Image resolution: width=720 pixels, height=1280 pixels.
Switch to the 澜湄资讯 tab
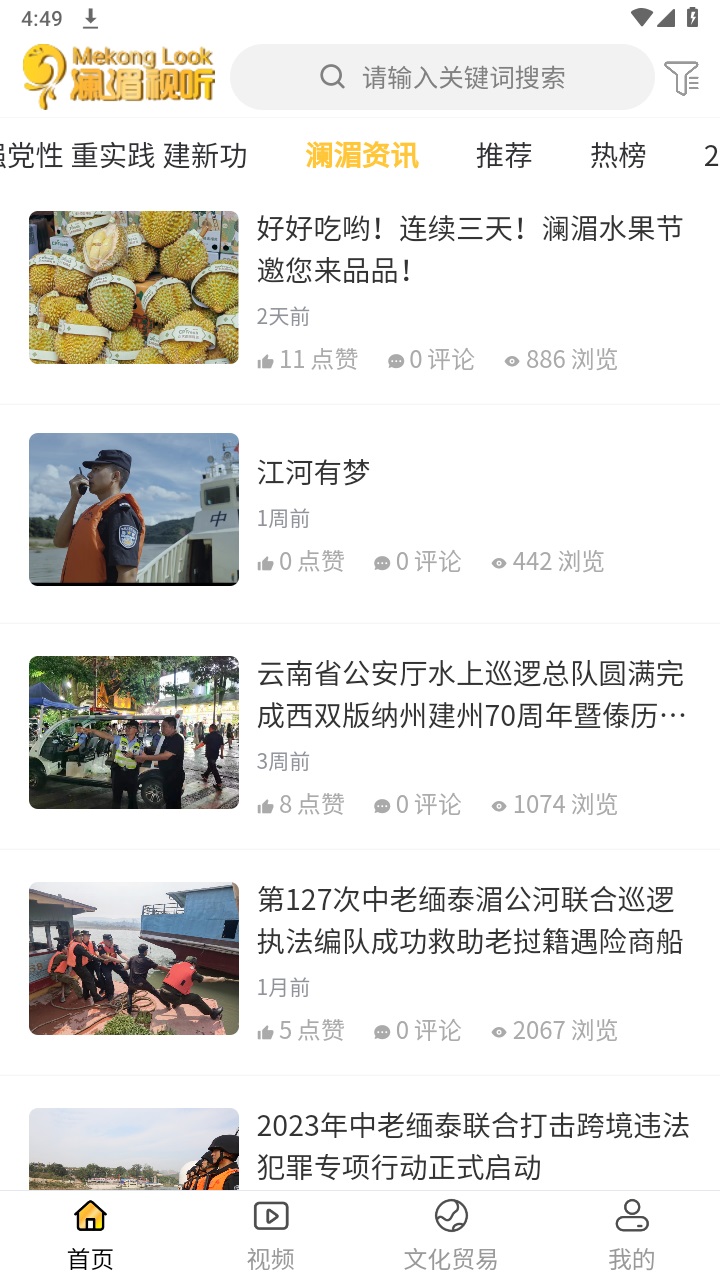pyautogui.click(x=362, y=155)
